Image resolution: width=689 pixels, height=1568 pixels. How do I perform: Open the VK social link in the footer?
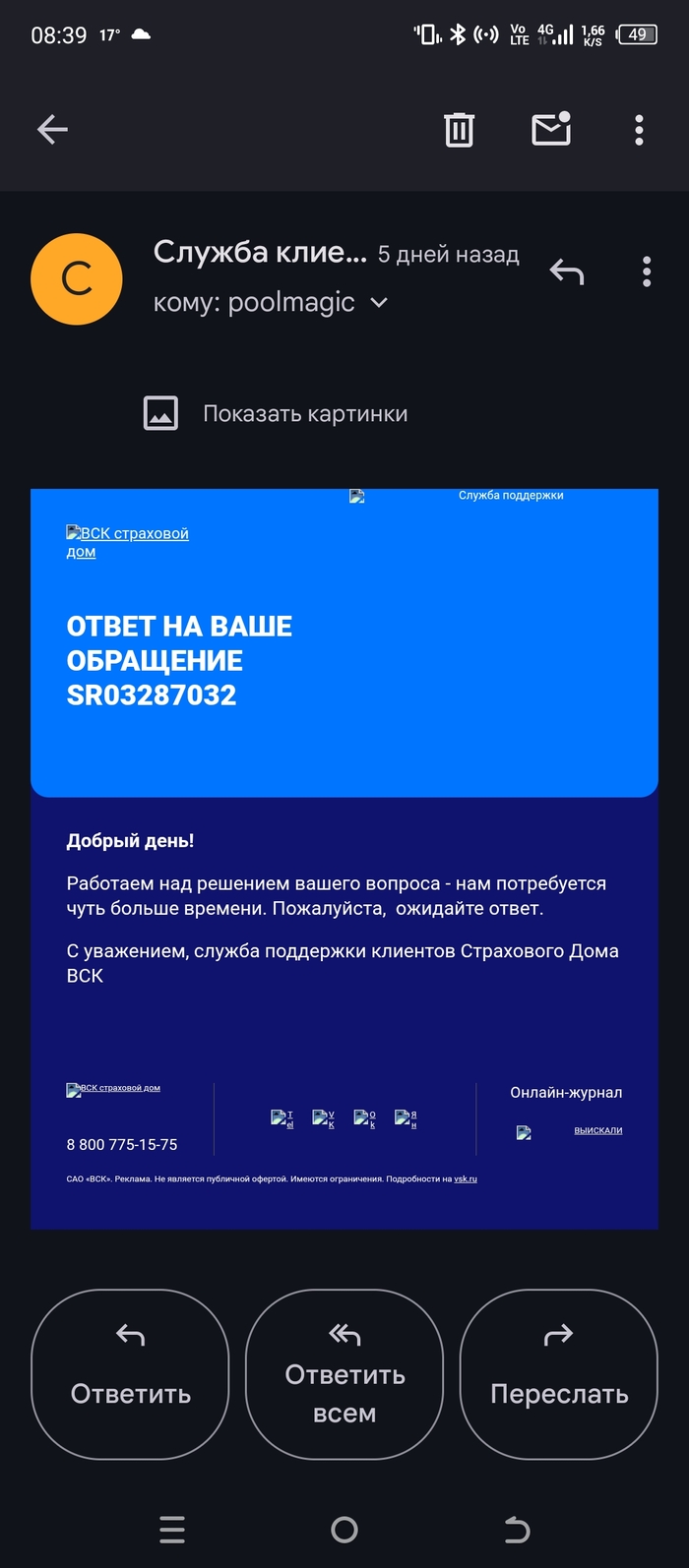[x=324, y=1118]
